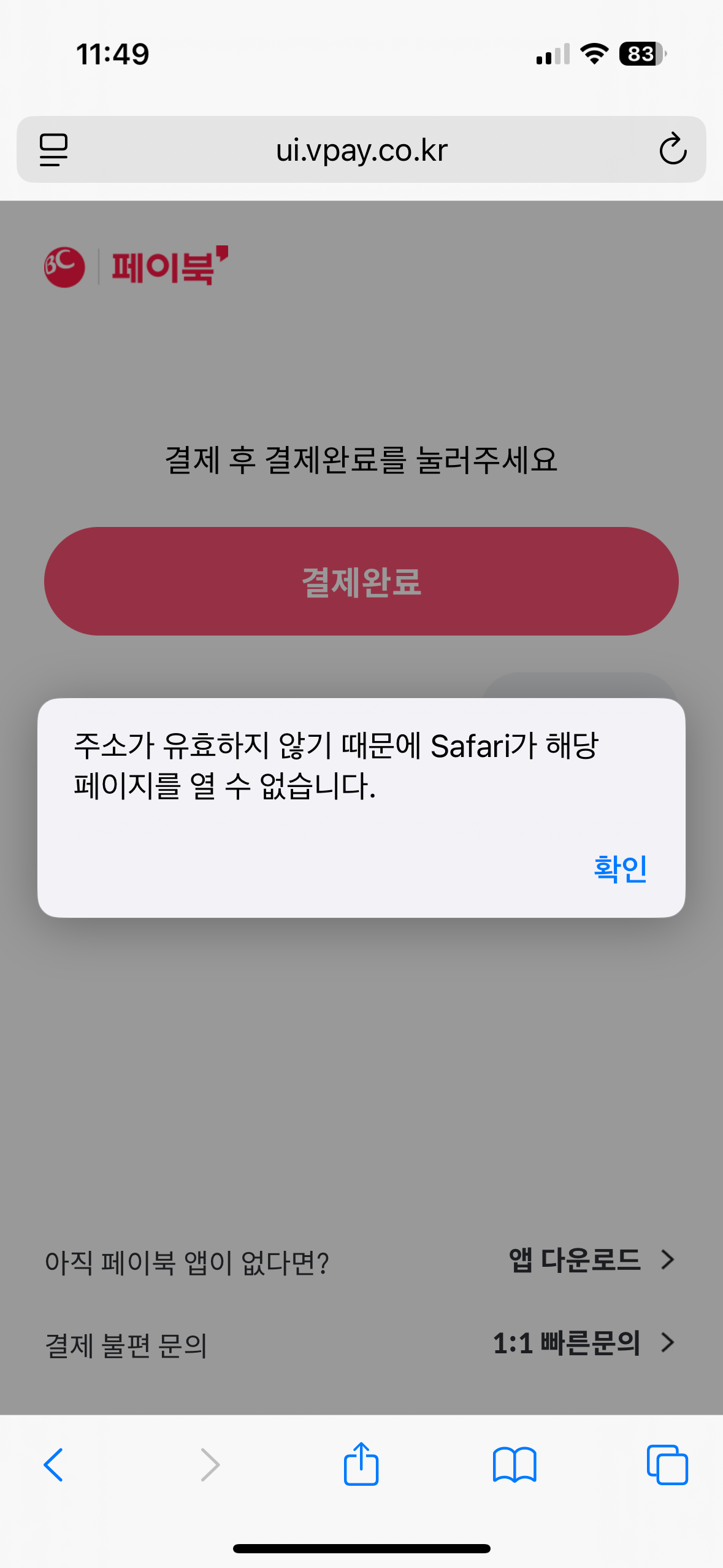Open the 앱 다운로드 link
This screenshot has height=1568, width=723.
[591, 1260]
